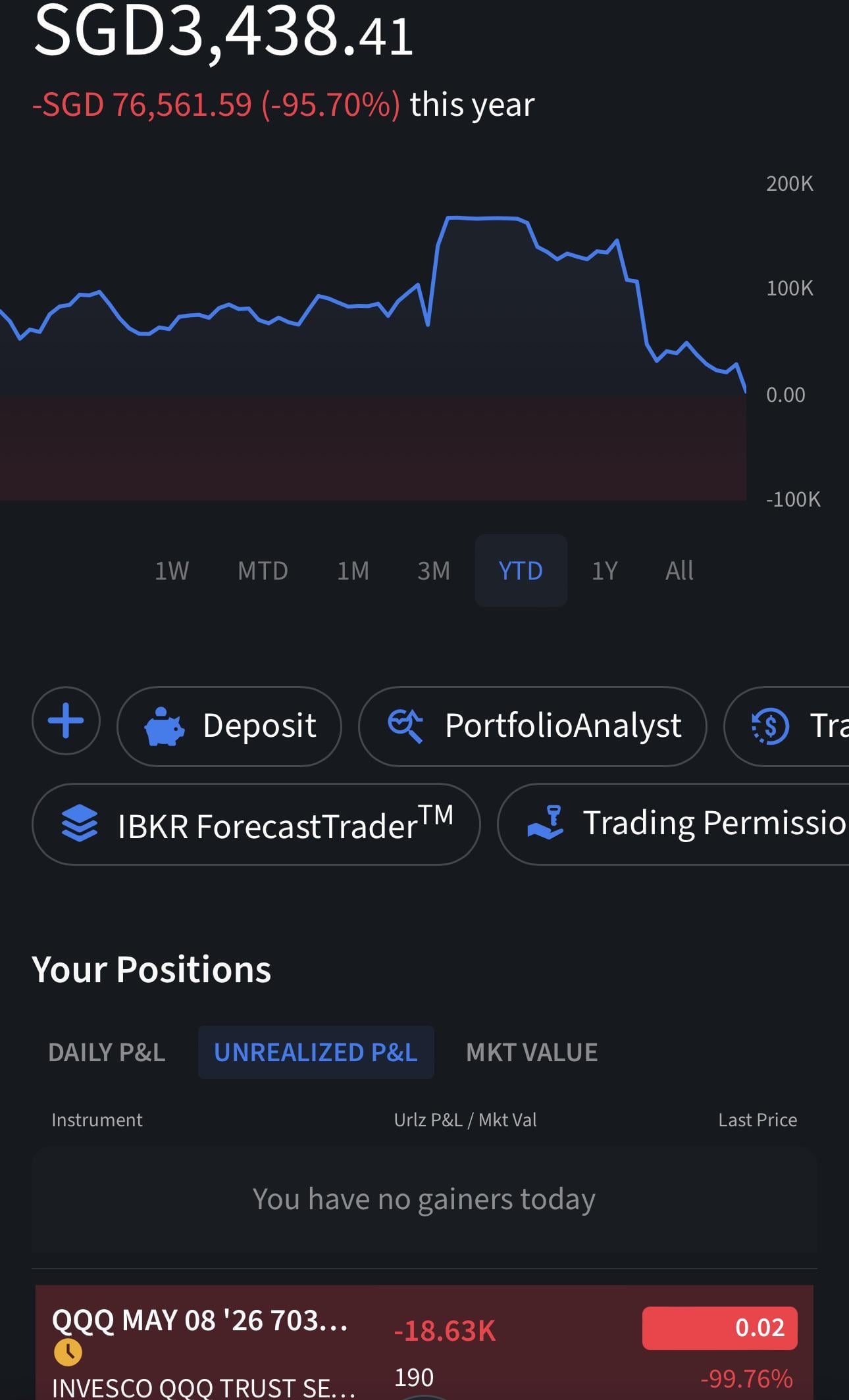
Task: Switch positions to Daily P&L
Action: (107, 1052)
